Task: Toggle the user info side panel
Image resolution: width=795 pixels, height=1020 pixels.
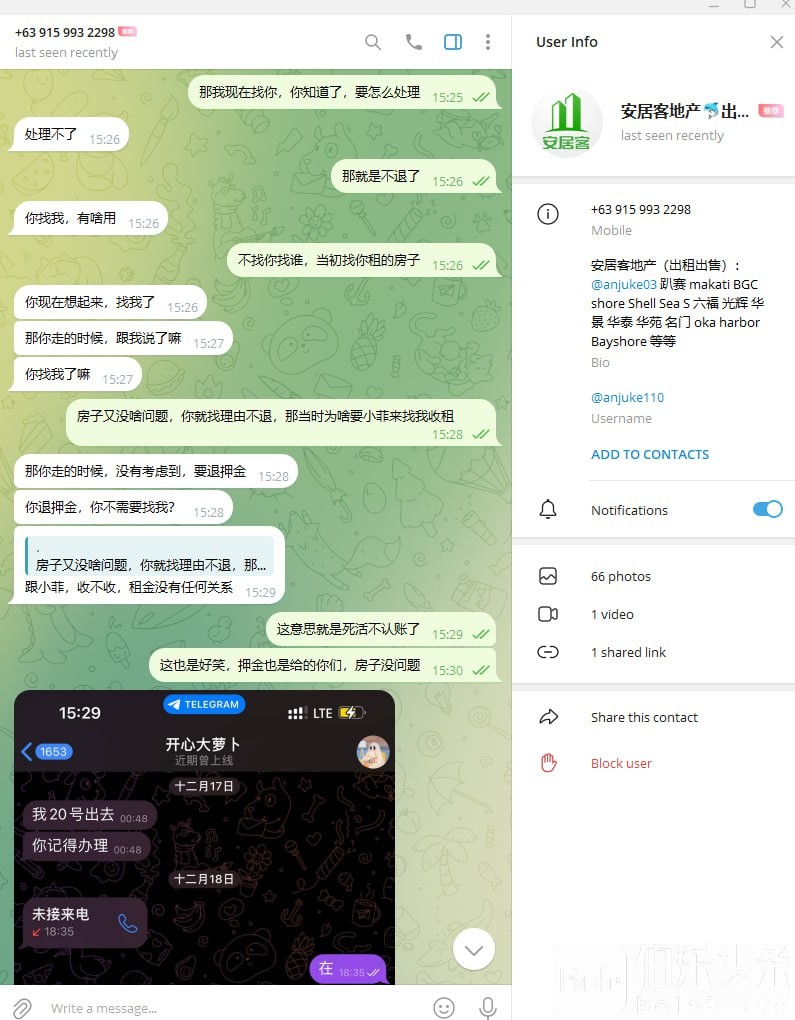Action: [453, 42]
